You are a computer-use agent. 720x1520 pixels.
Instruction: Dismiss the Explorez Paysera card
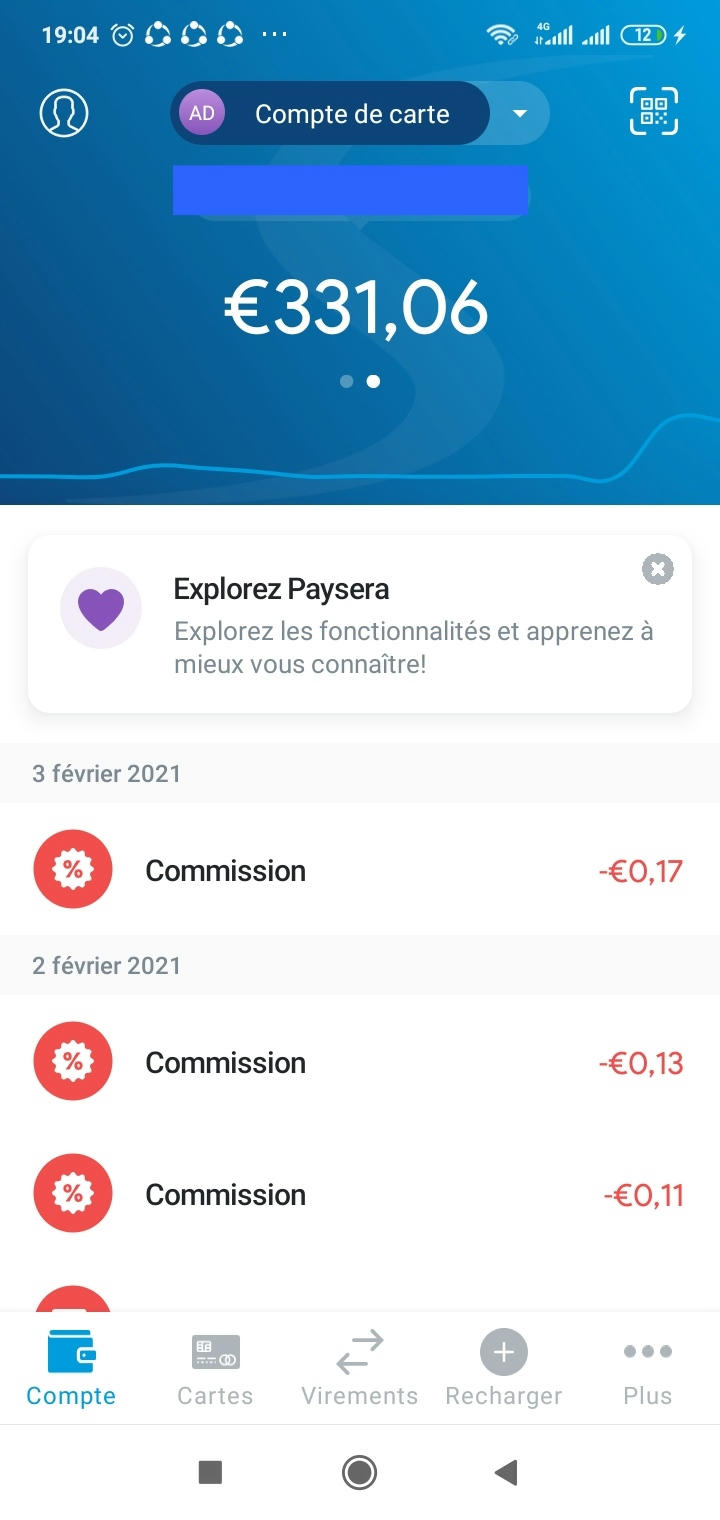pyautogui.click(x=657, y=570)
